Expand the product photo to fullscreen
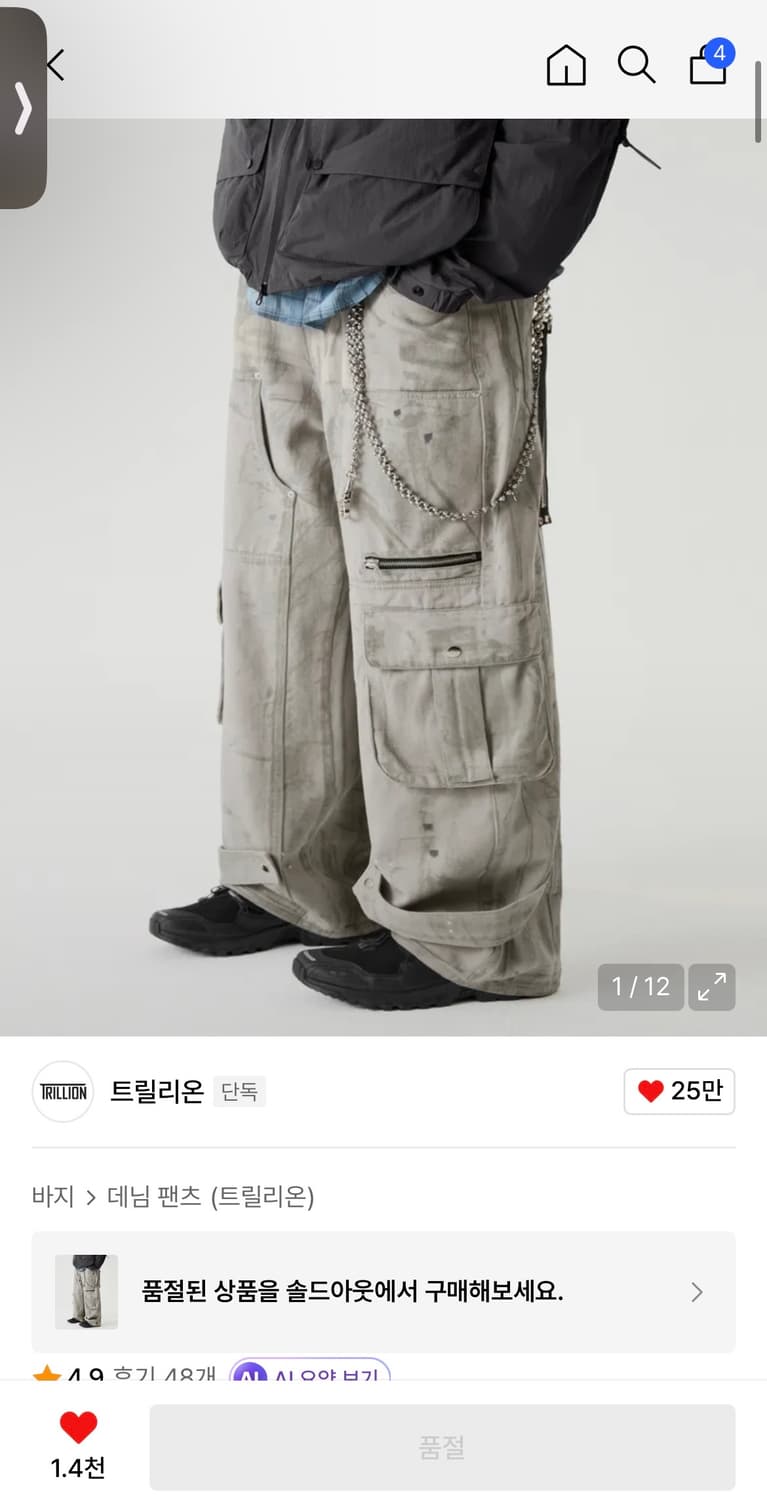The width and height of the screenshot is (767, 1500). [x=712, y=987]
